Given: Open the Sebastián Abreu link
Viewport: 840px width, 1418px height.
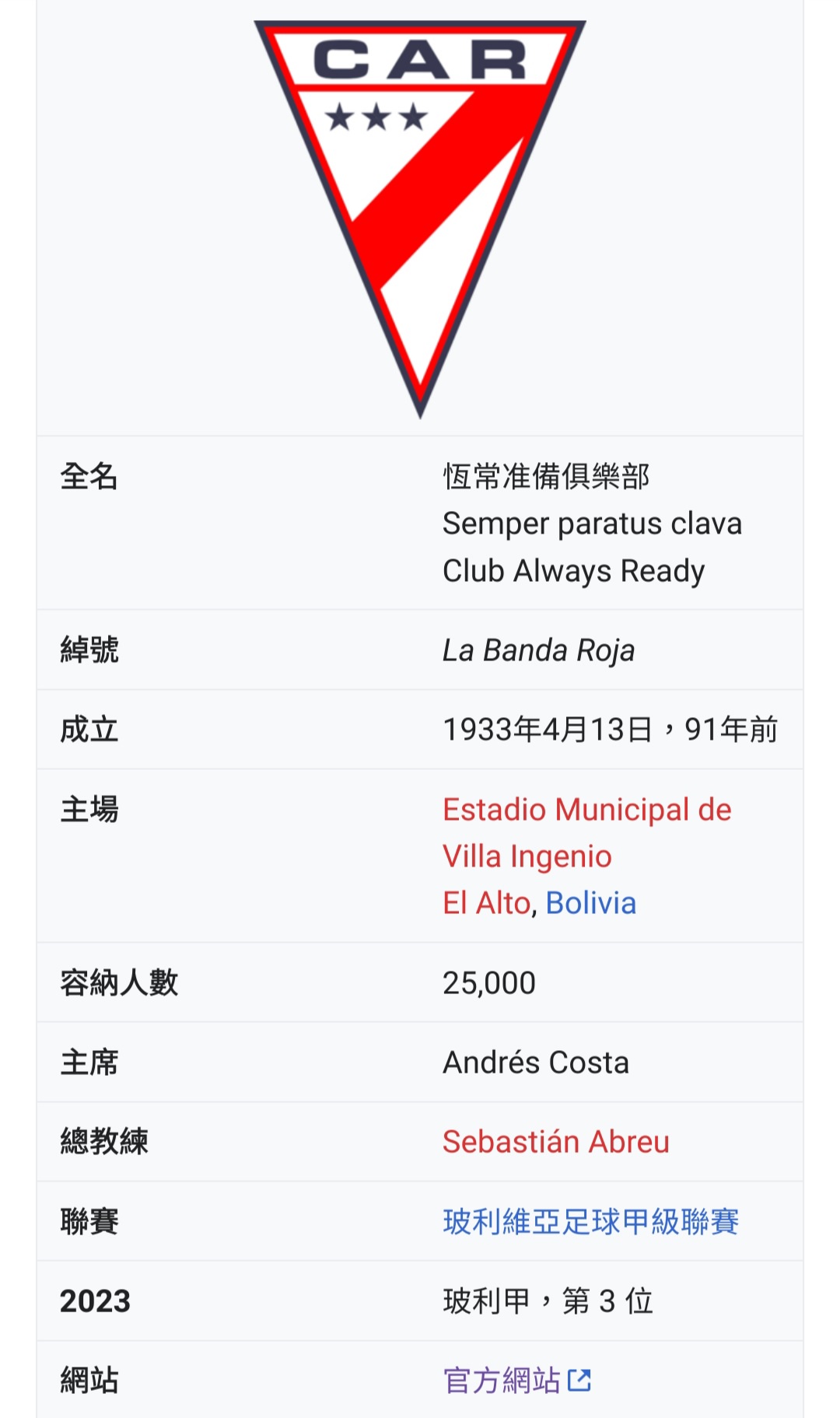Looking at the screenshot, I should (x=555, y=1142).
